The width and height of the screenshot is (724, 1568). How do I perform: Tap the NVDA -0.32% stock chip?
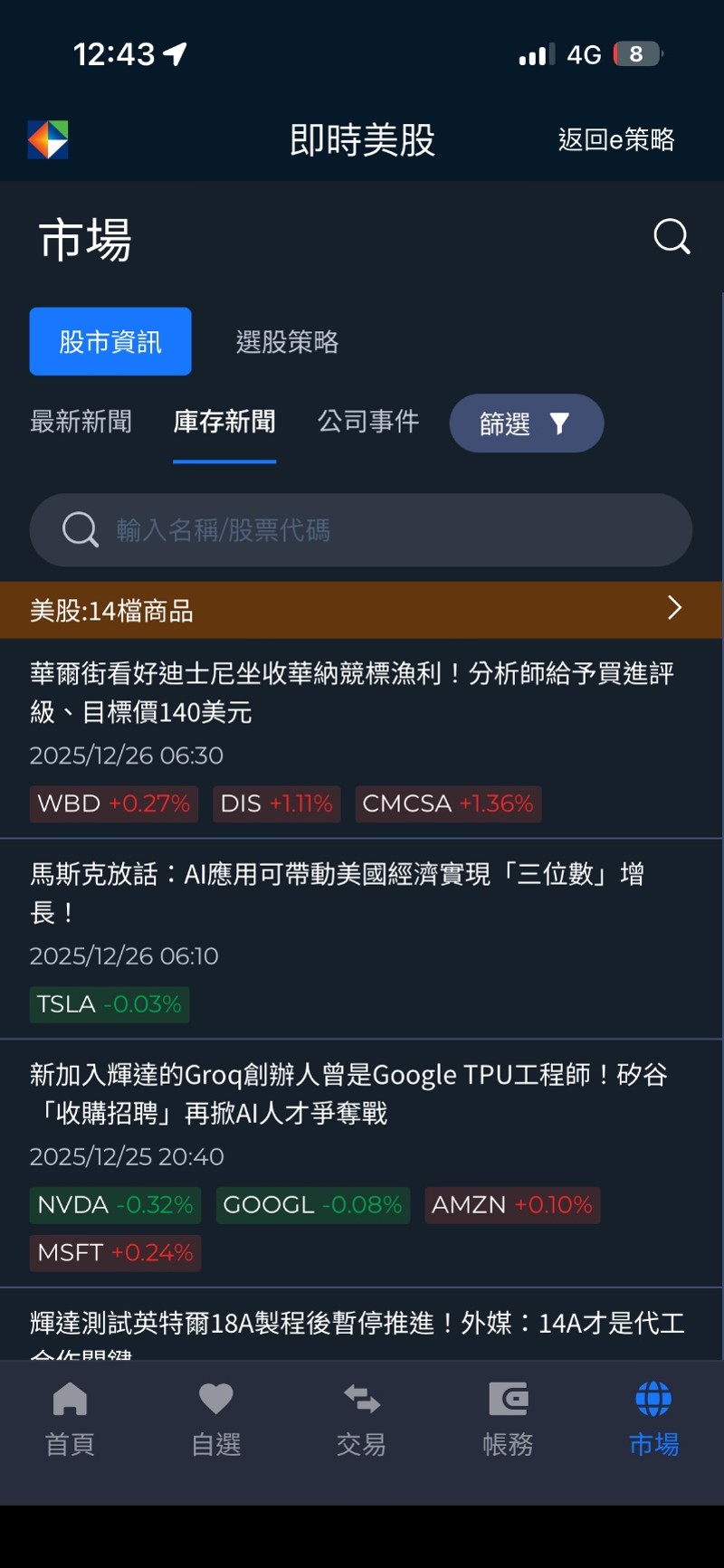[115, 1205]
